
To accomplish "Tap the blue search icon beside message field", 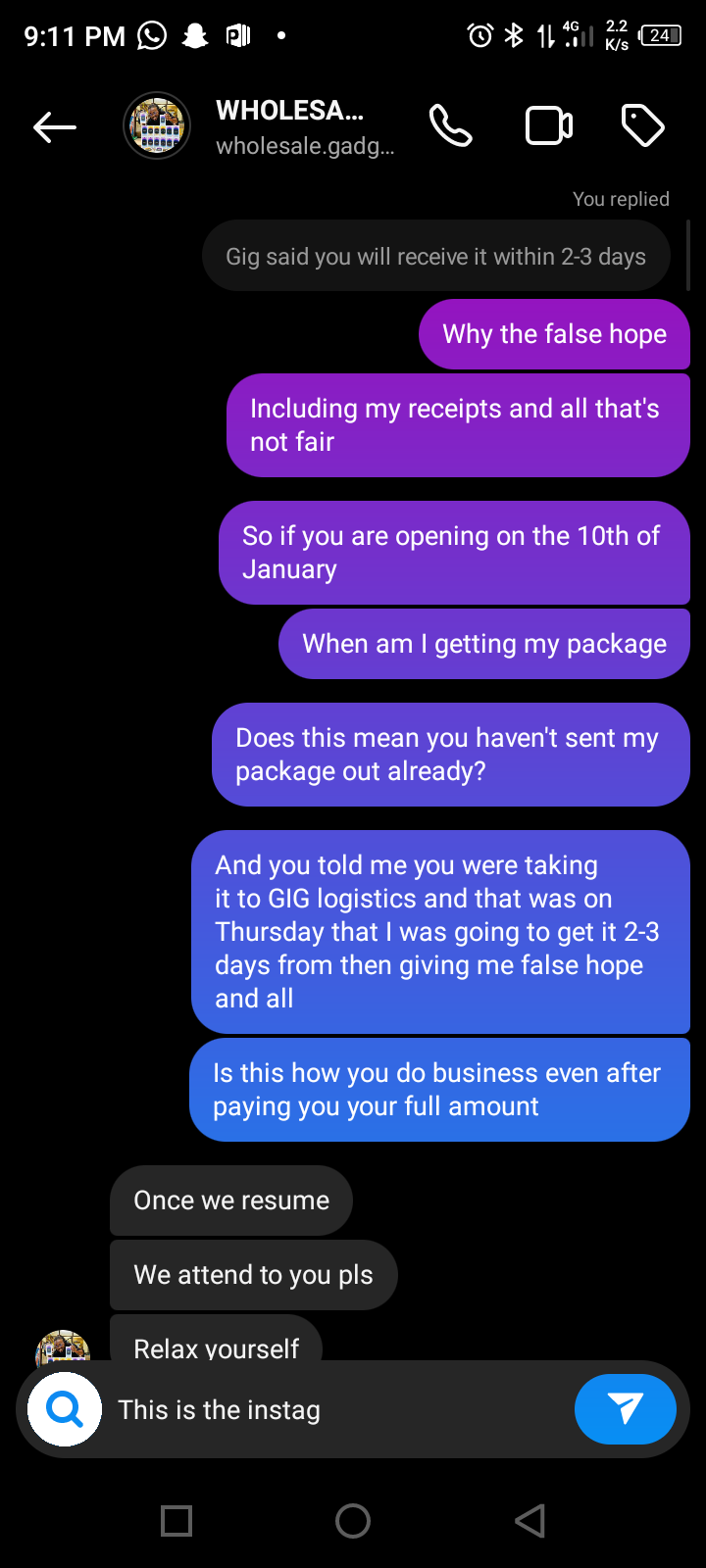I will click(x=65, y=1409).
